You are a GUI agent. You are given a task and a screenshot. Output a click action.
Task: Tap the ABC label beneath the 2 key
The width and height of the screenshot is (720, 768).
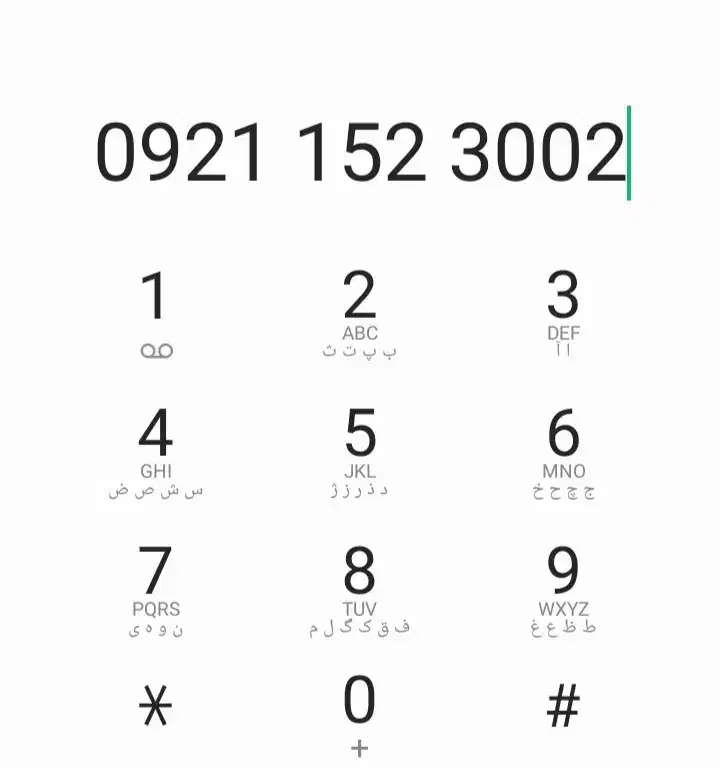pyautogui.click(x=360, y=330)
